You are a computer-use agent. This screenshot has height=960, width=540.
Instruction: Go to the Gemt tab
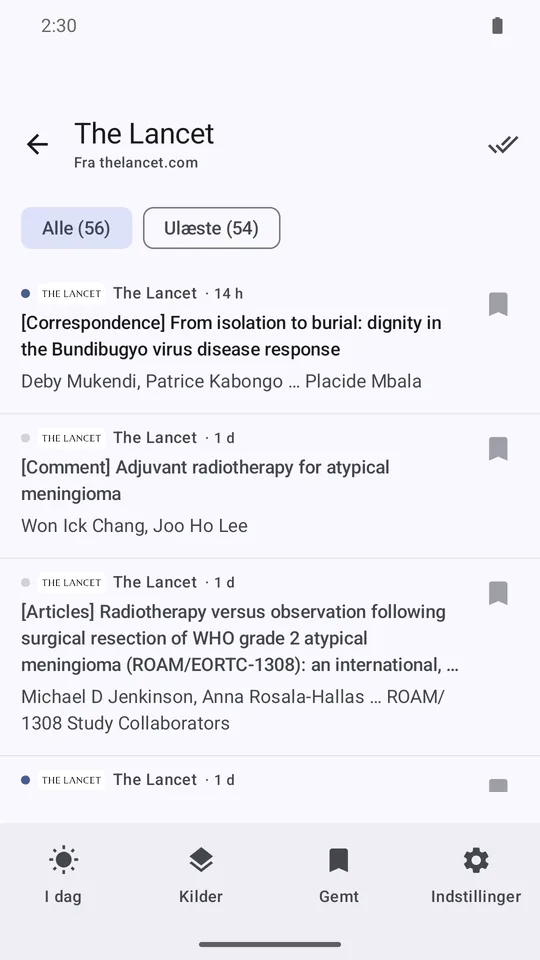(339, 876)
